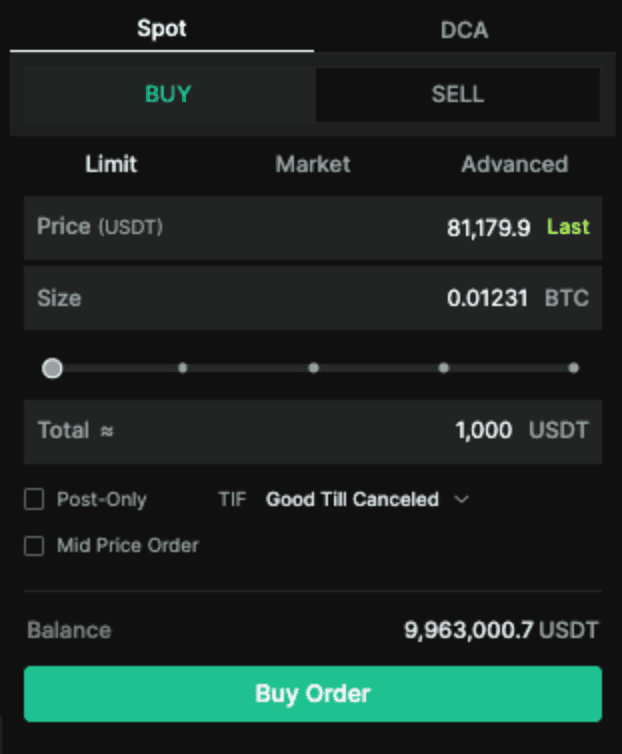Set the amount slider to the midpoint

tap(313, 368)
